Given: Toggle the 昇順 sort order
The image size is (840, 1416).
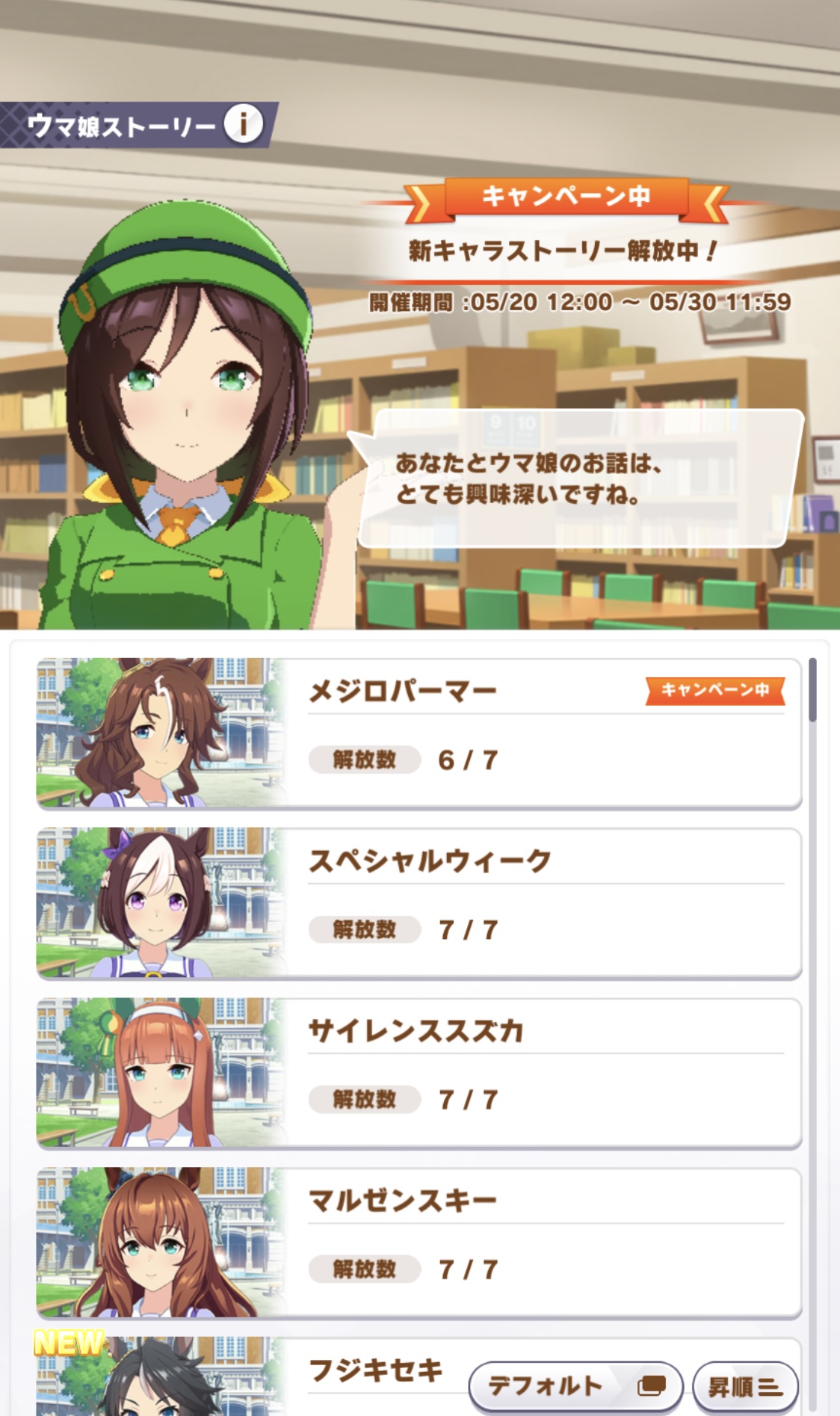Looking at the screenshot, I should pyautogui.click(x=744, y=1387).
